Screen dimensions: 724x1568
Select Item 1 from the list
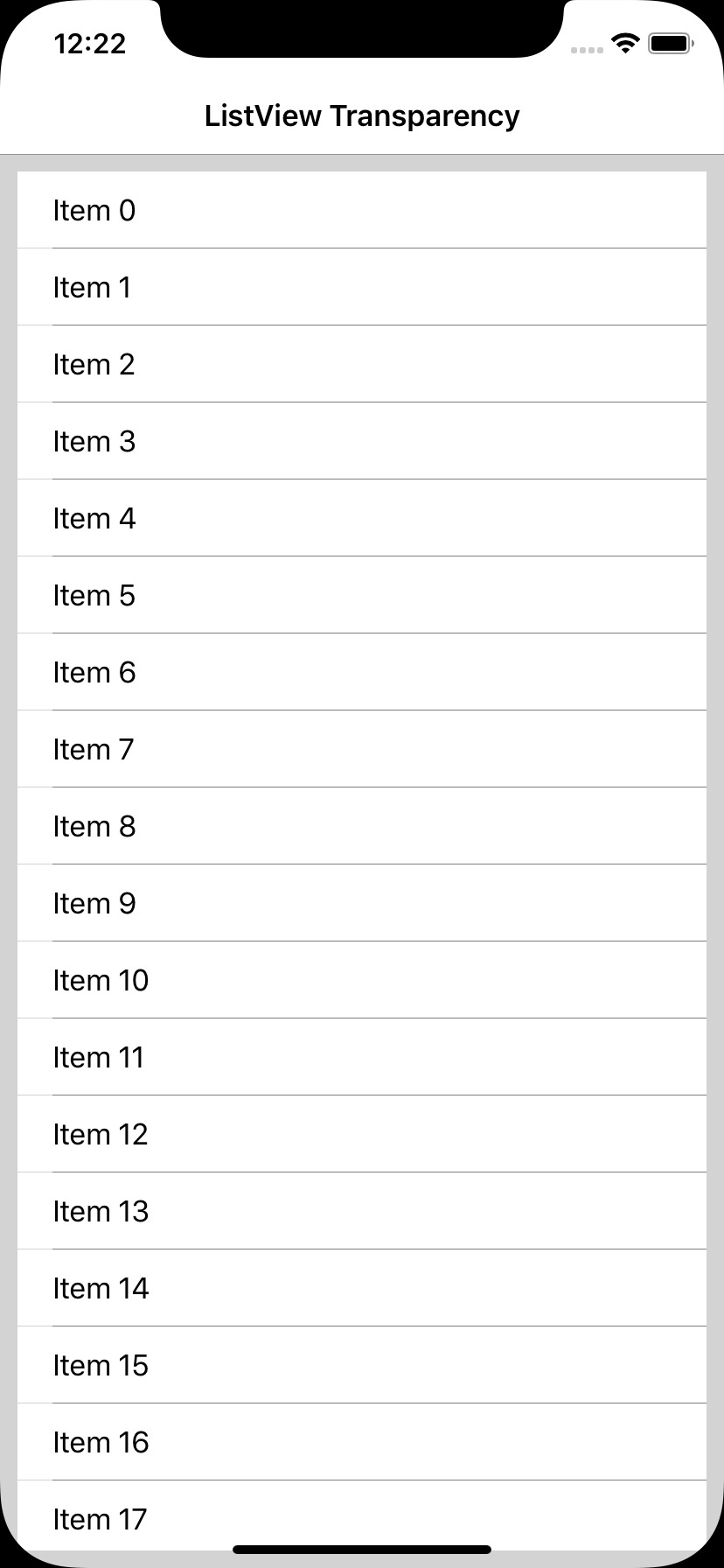pos(362,287)
